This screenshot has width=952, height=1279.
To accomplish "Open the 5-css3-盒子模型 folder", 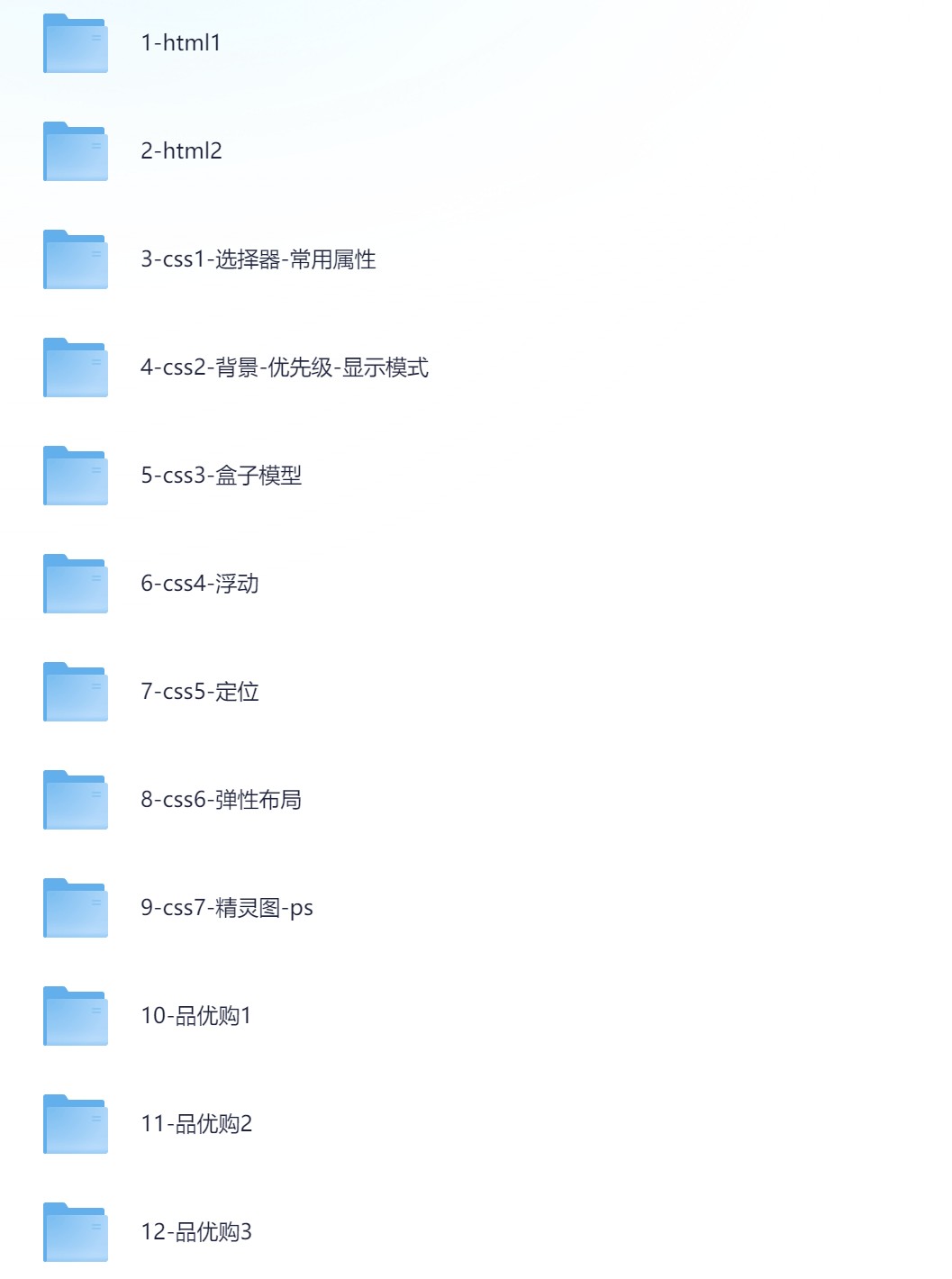I will click(221, 476).
